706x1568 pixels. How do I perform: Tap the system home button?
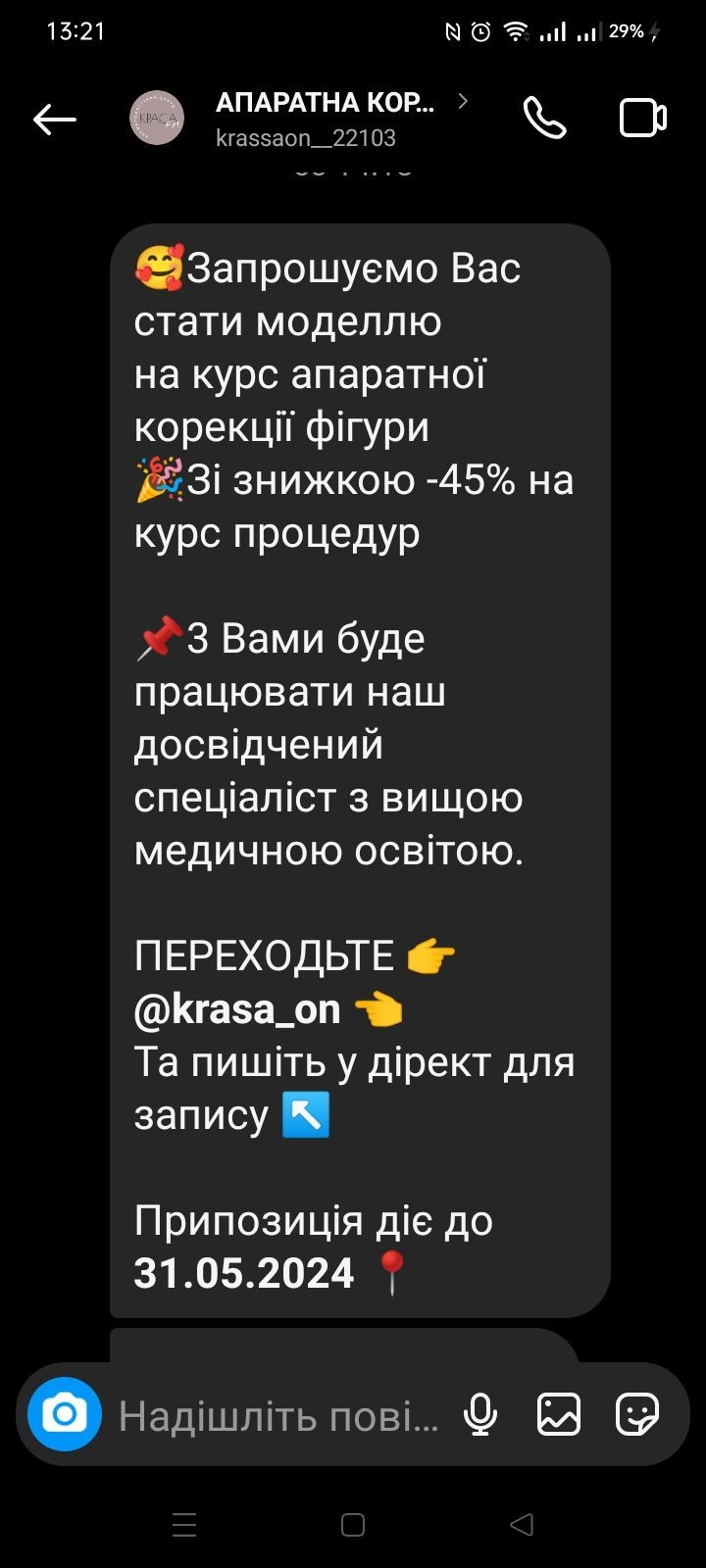pos(353,1524)
